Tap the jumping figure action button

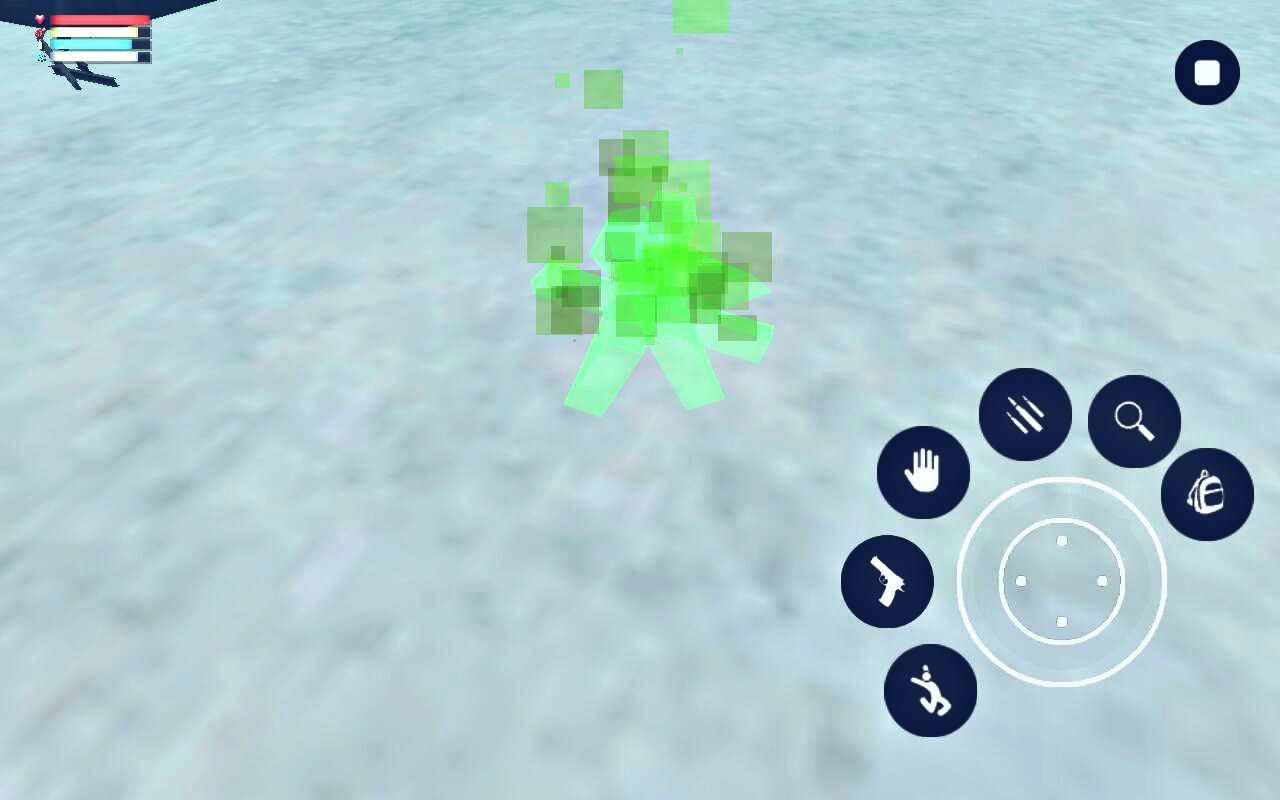pyautogui.click(x=930, y=690)
